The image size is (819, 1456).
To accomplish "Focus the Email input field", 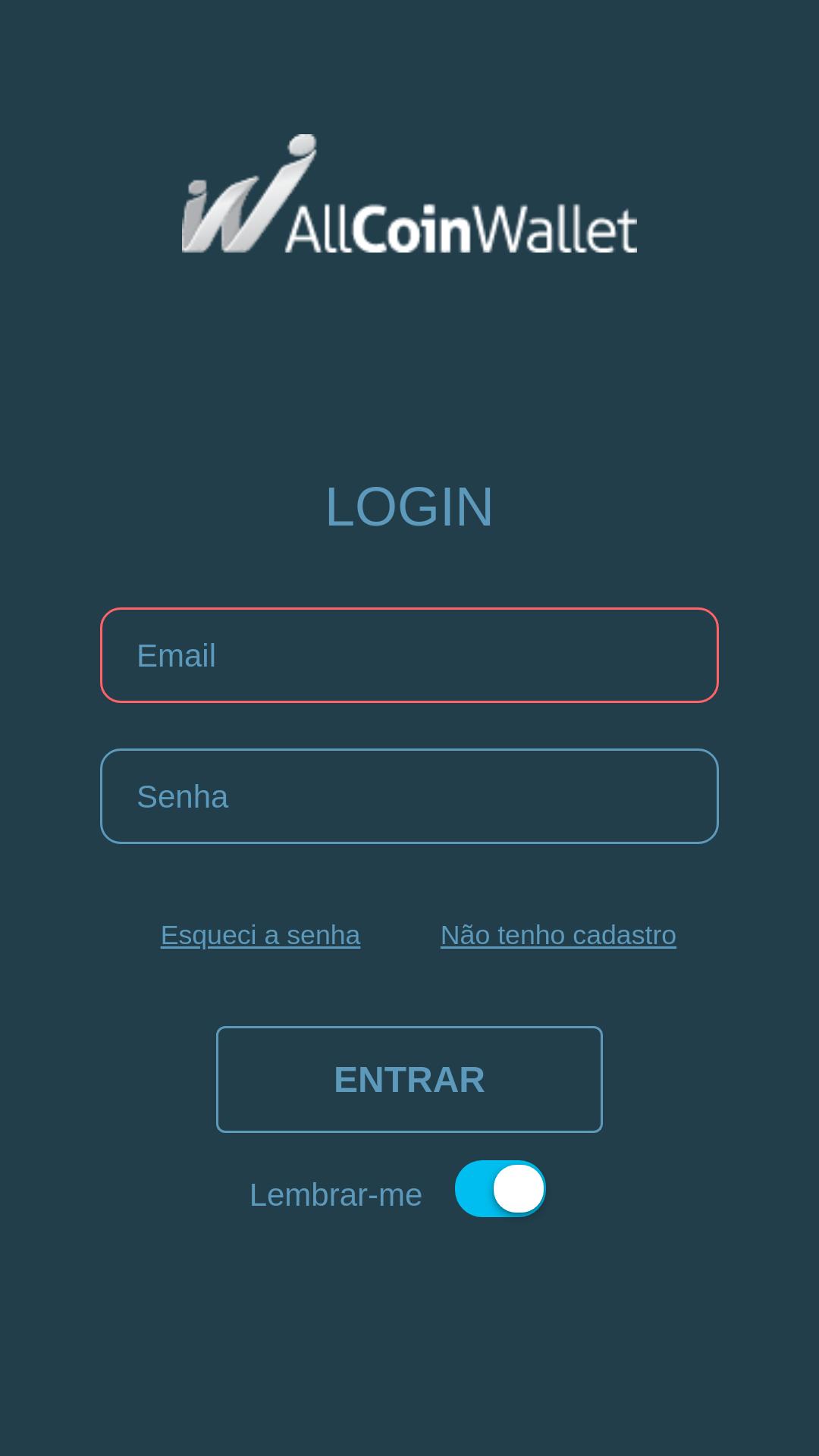I will [x=409, y=655].
